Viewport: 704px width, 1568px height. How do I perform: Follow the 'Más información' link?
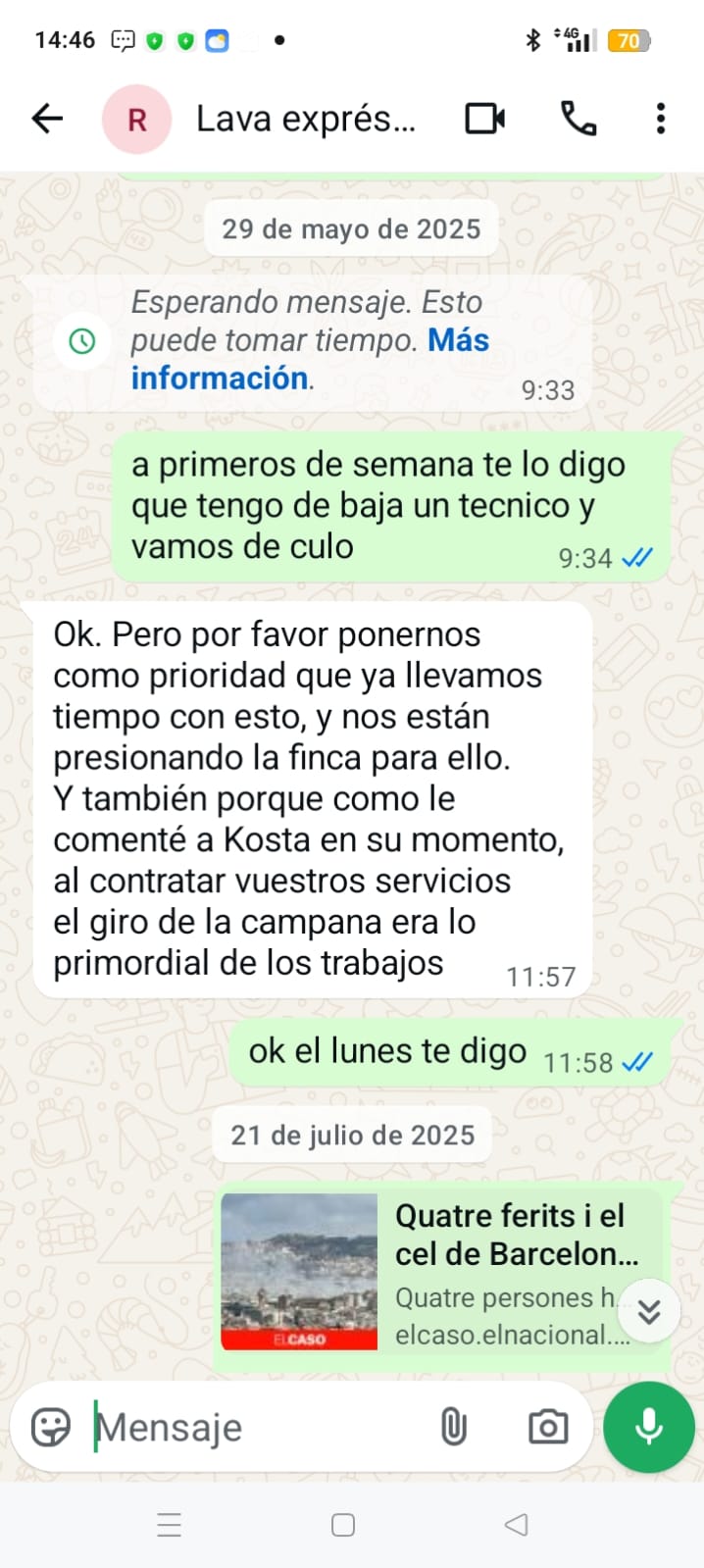coord(310,359)
